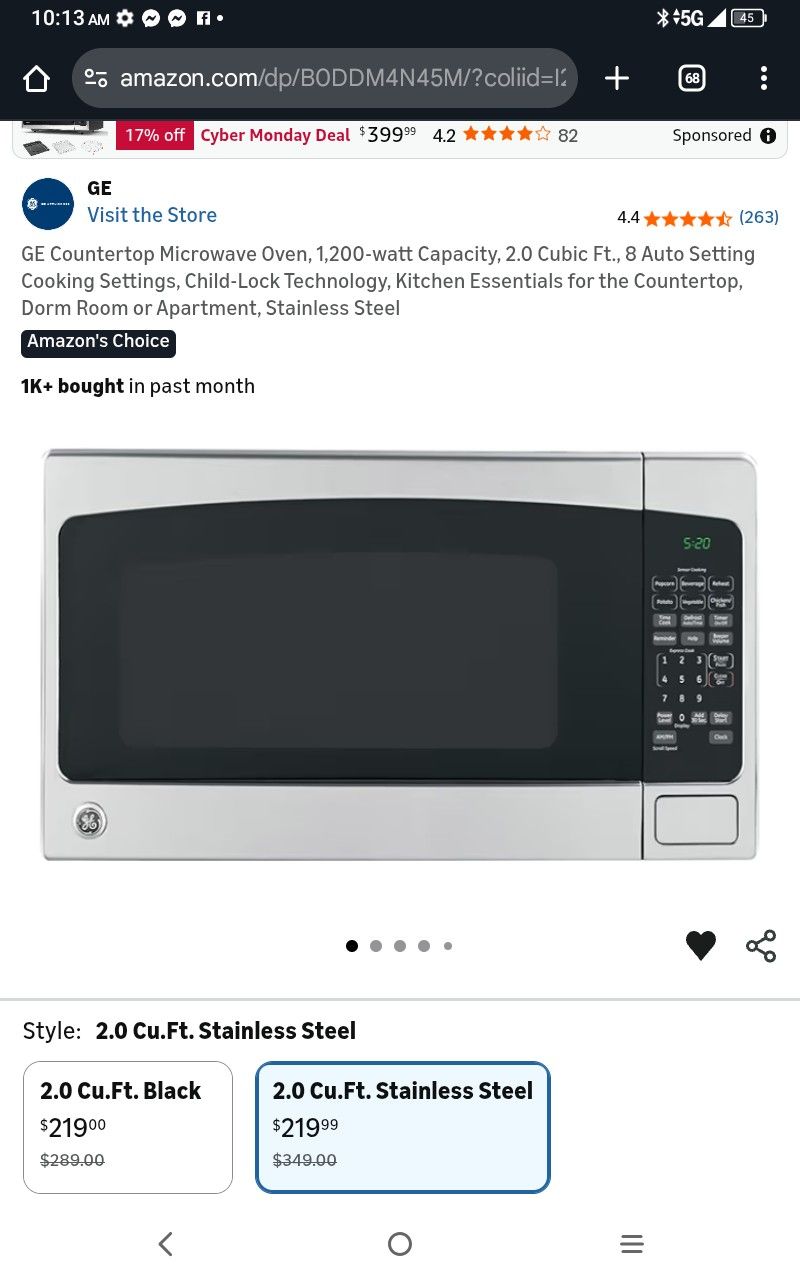Tap the Sponsored info disclosure icon
800x1280 pixels.
767,135
